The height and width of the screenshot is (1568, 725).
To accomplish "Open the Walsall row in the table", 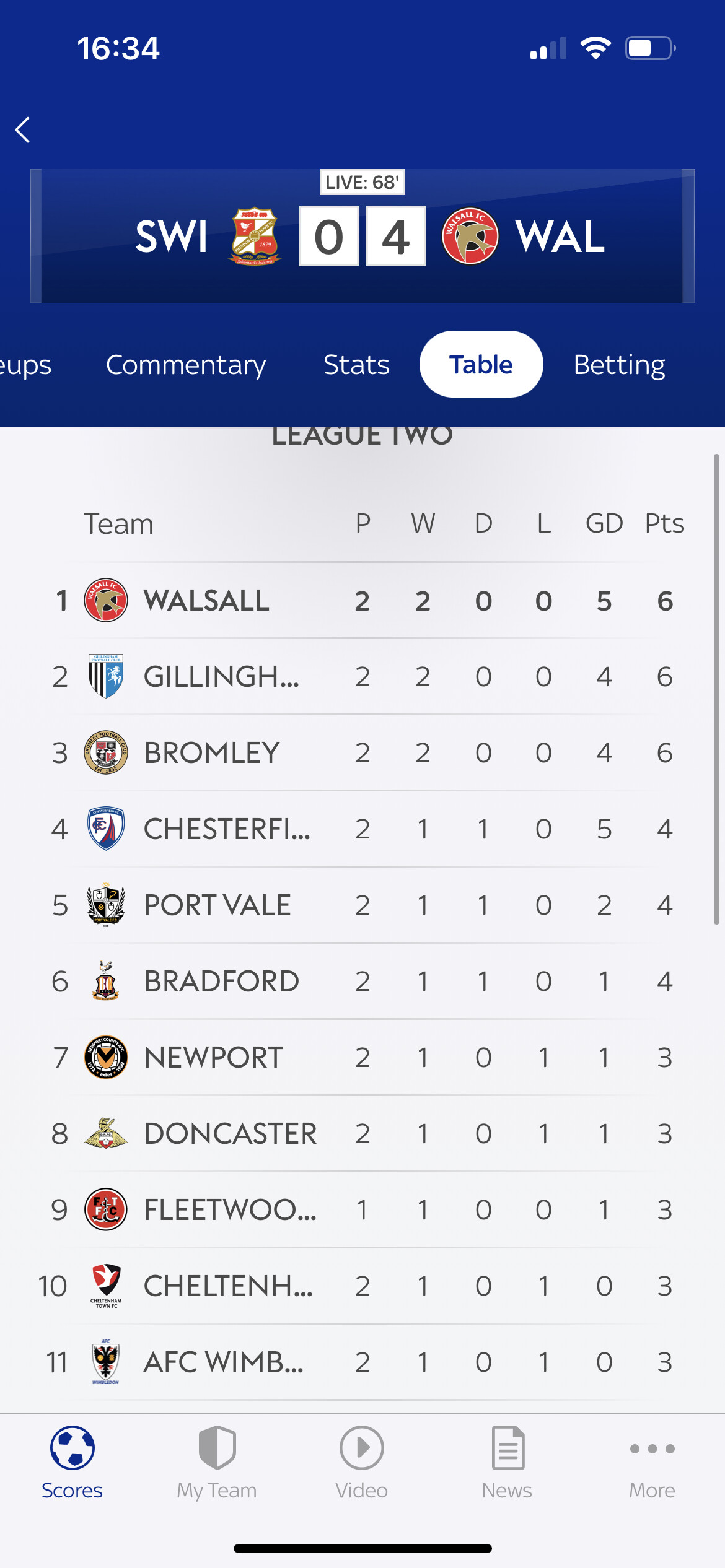I will [362, 600].
